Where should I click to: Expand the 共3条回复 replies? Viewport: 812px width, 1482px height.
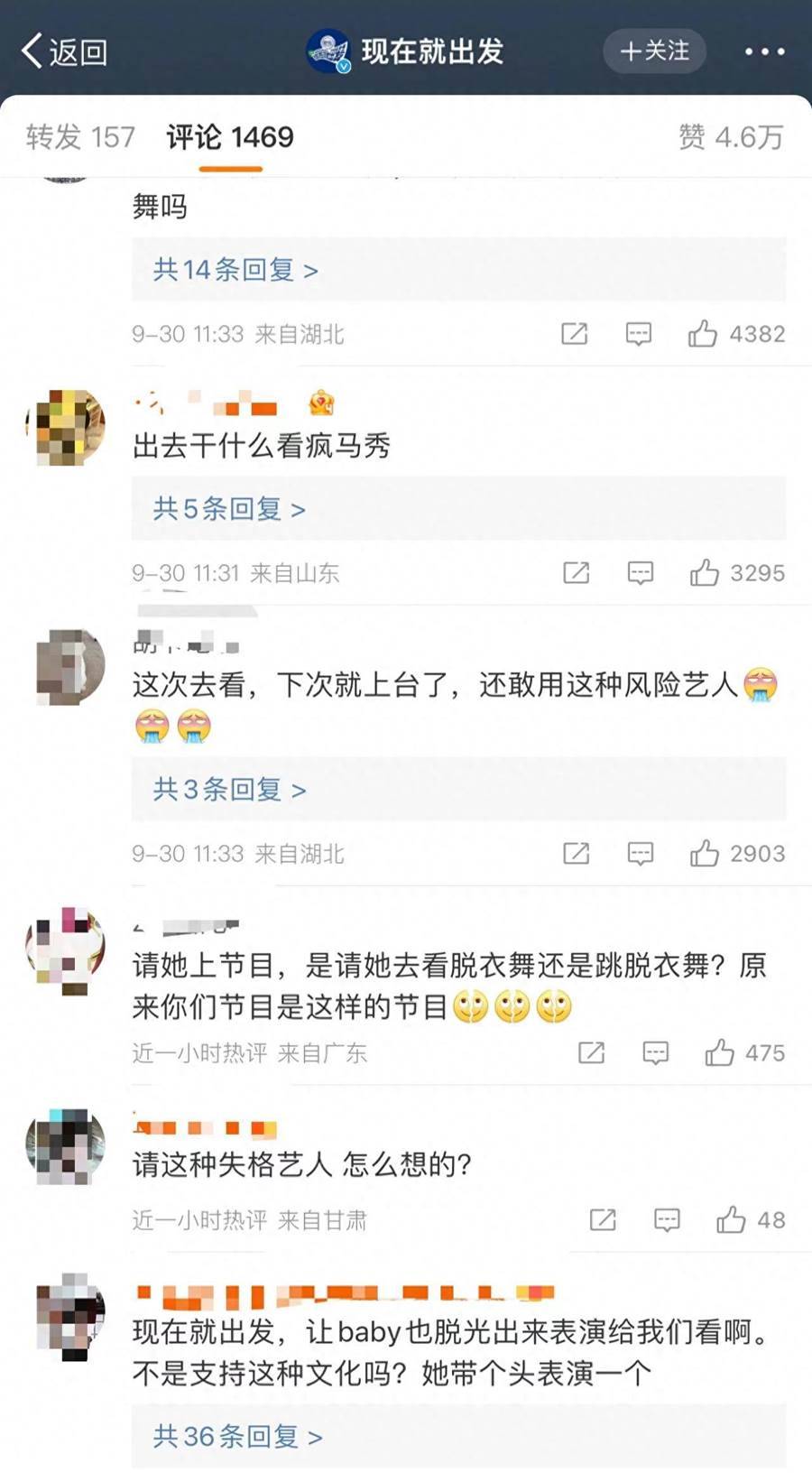[229, 790]
